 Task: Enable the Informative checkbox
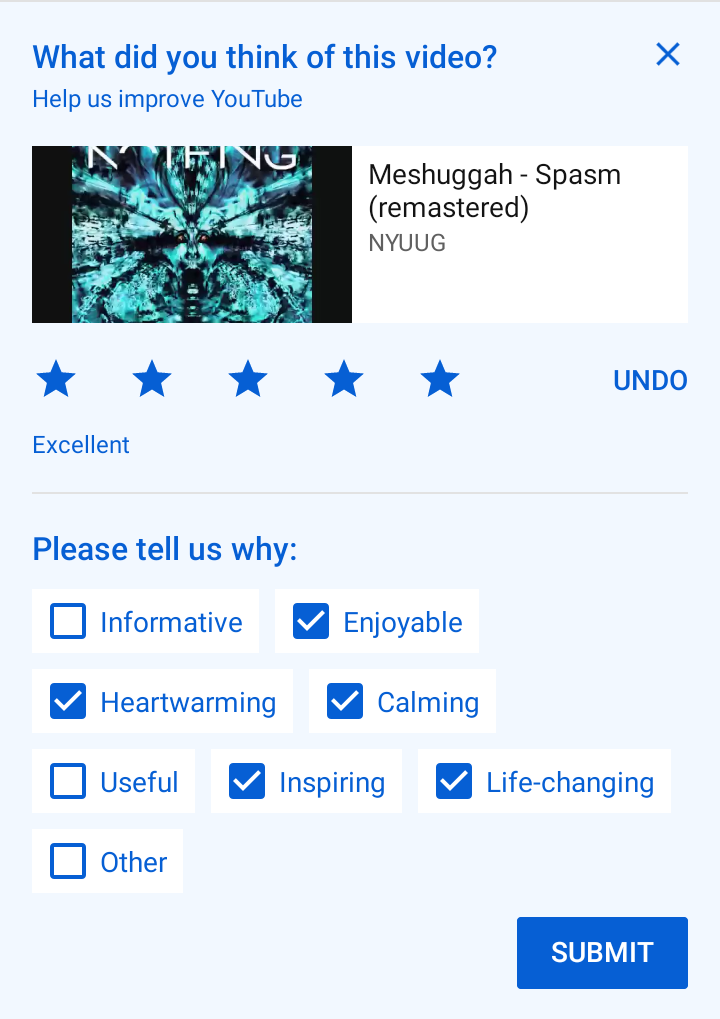click(67, 621)
